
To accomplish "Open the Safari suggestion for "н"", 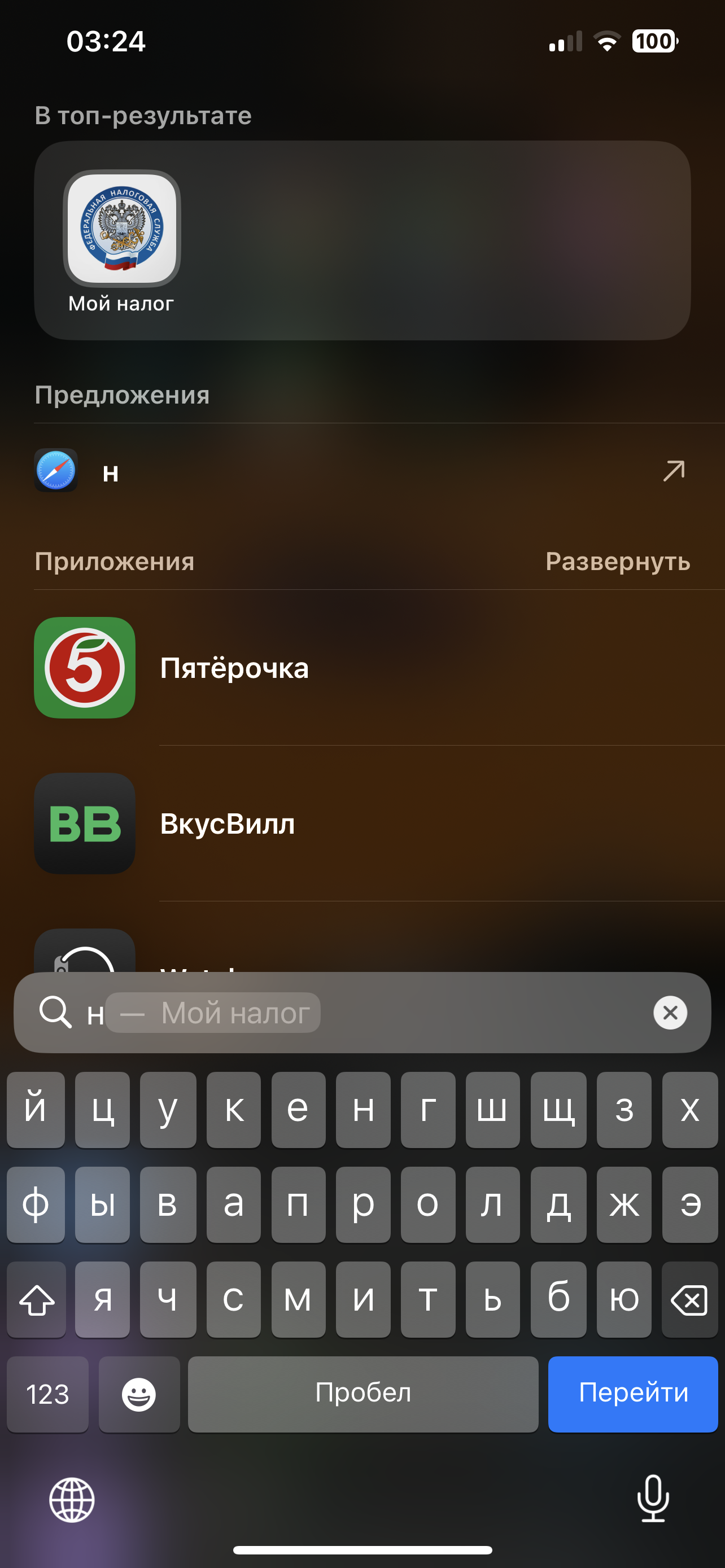I will (x=362, y=471).
